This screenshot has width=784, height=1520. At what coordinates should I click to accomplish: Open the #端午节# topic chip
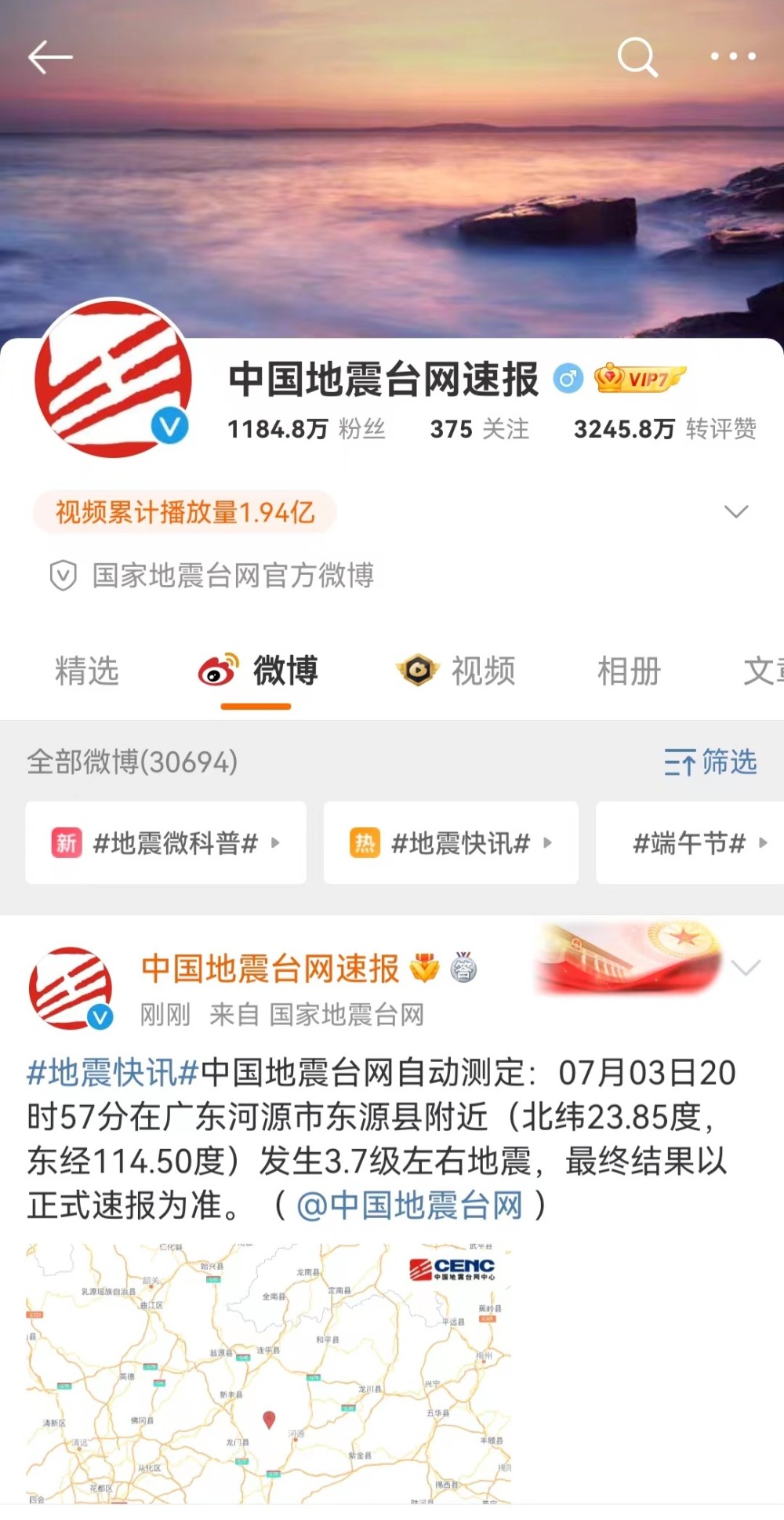(x=690, y=843)
